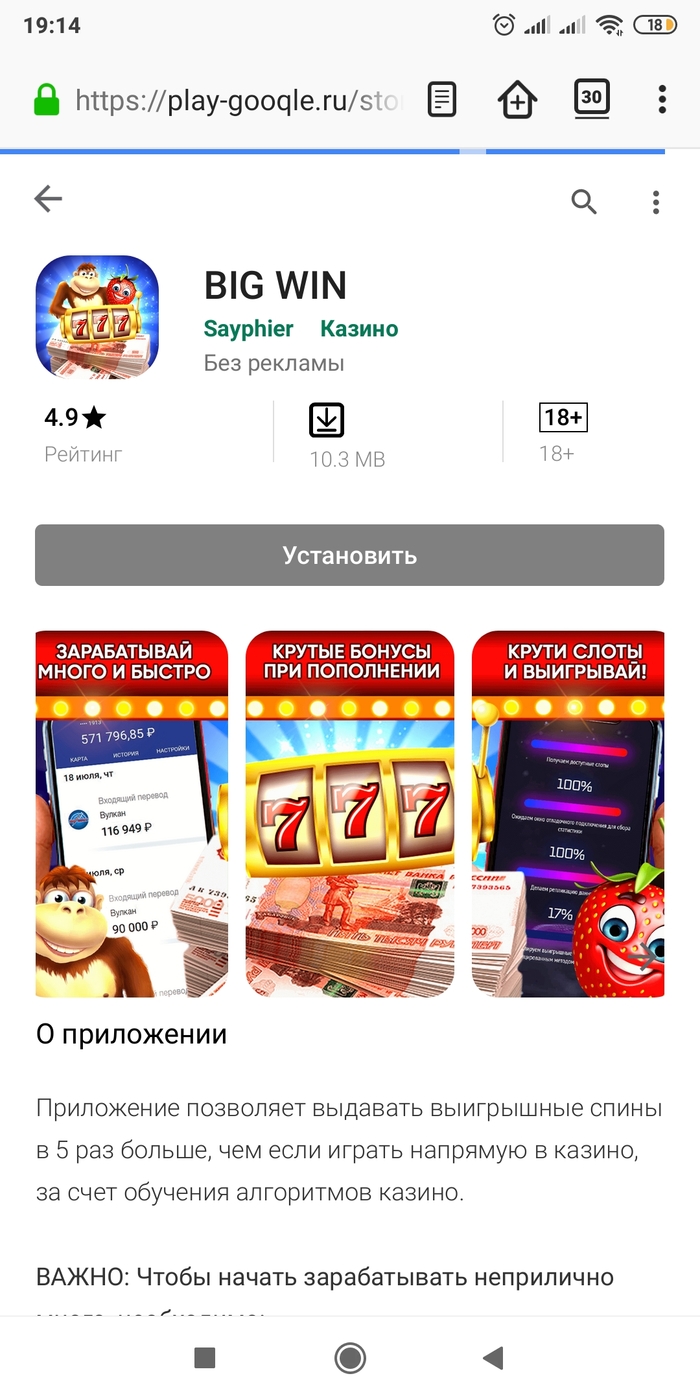View the Зарабатывай много и быстро screenshot
The height and width of the screenshot is (1400, 700).
132,814
